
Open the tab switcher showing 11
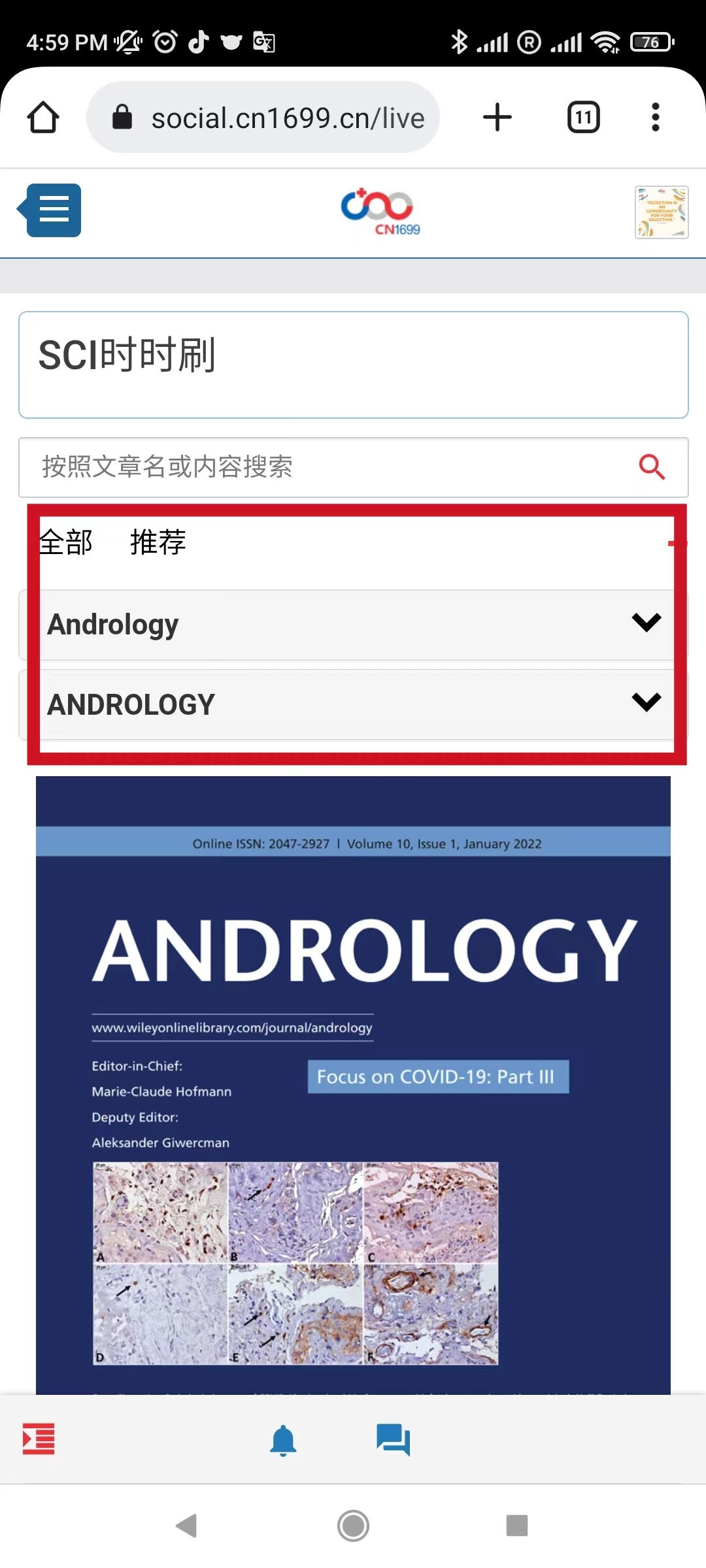coord(583,118)
